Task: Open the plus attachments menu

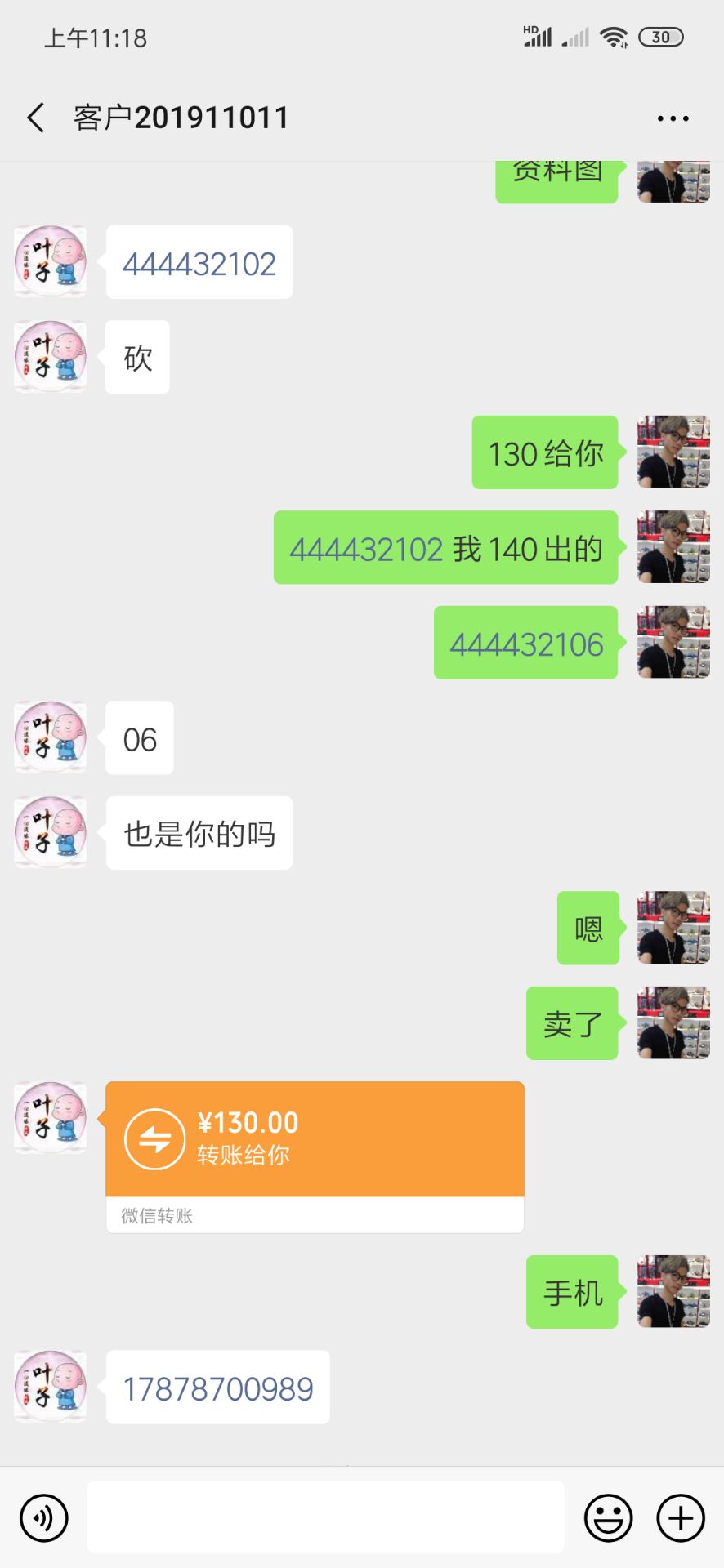Action: [681, 1518]
